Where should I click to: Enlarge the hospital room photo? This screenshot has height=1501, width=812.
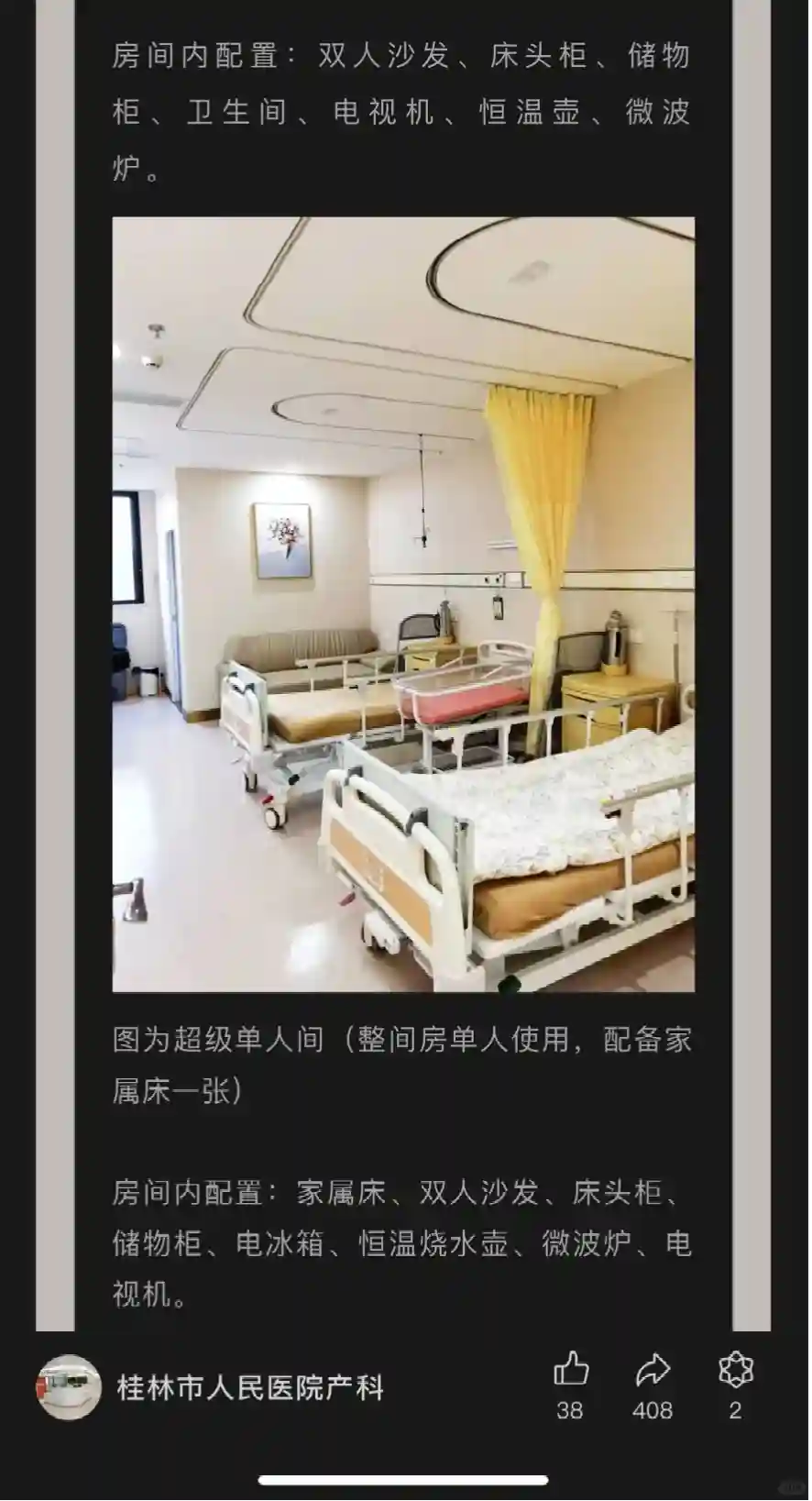[x=403, y=604]
